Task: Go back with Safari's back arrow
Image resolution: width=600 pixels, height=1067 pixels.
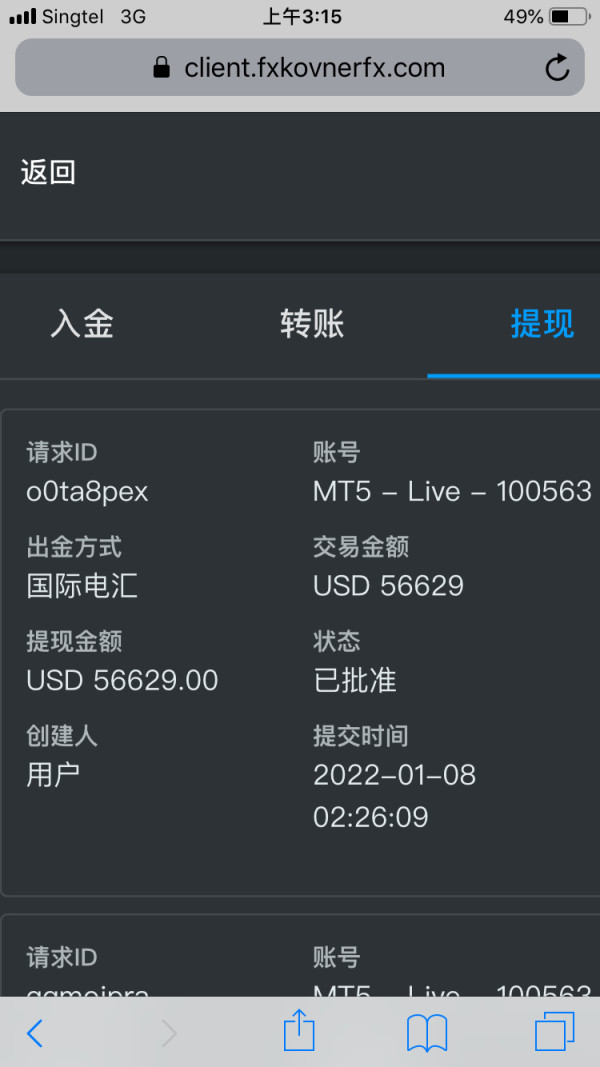Action: [34, 1034]
